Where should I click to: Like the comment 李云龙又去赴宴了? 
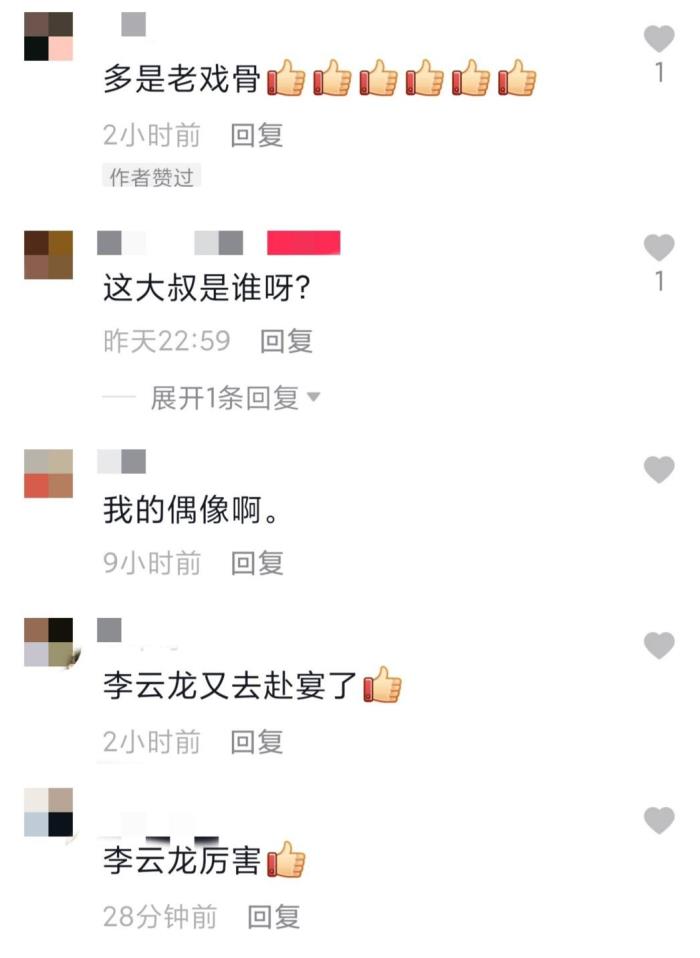click(658, 646)
